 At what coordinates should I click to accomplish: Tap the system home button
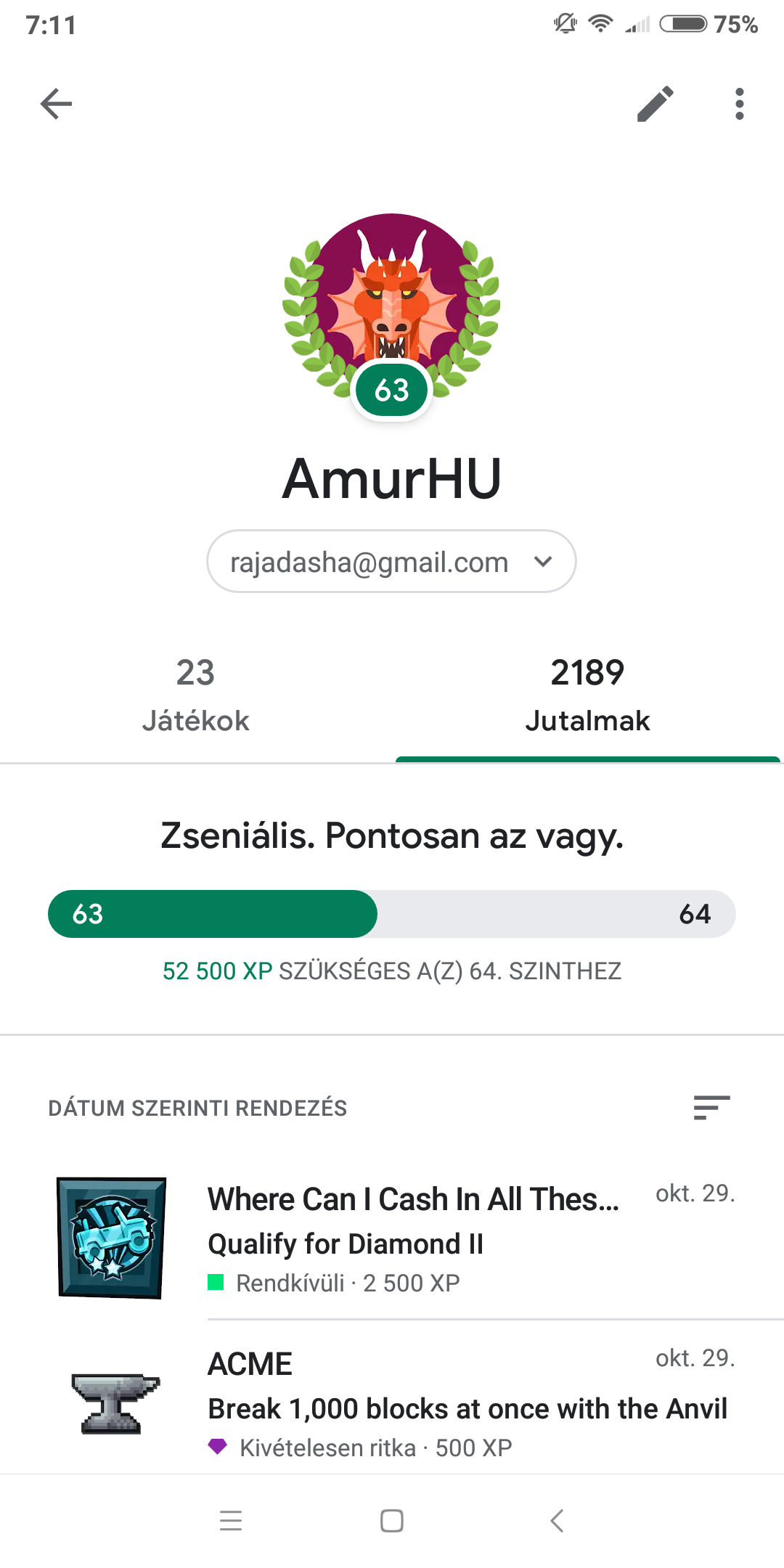click(x=392, y=1520)
